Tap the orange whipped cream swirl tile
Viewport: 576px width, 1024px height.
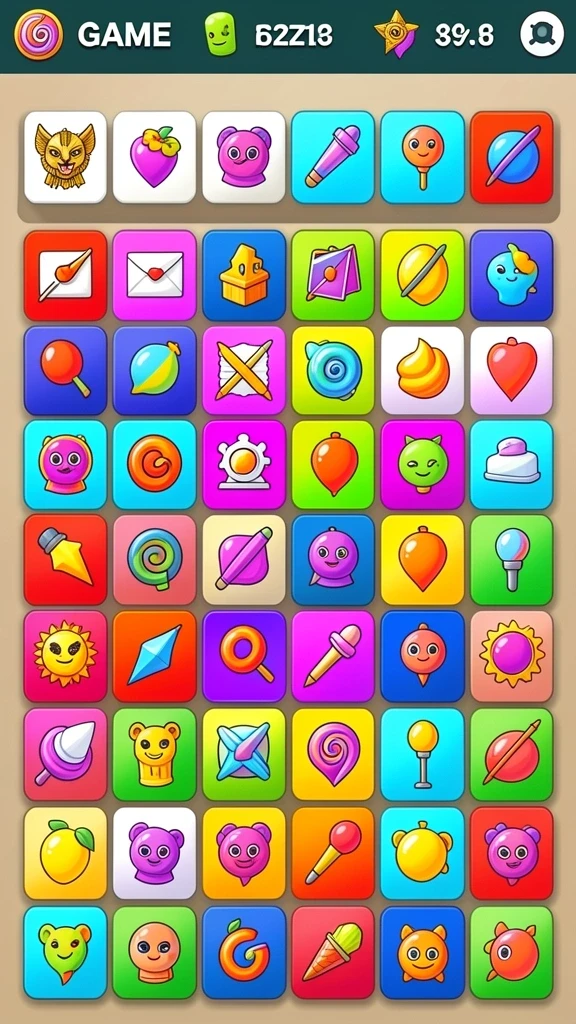pyautogui.click(x=422, y=370)
